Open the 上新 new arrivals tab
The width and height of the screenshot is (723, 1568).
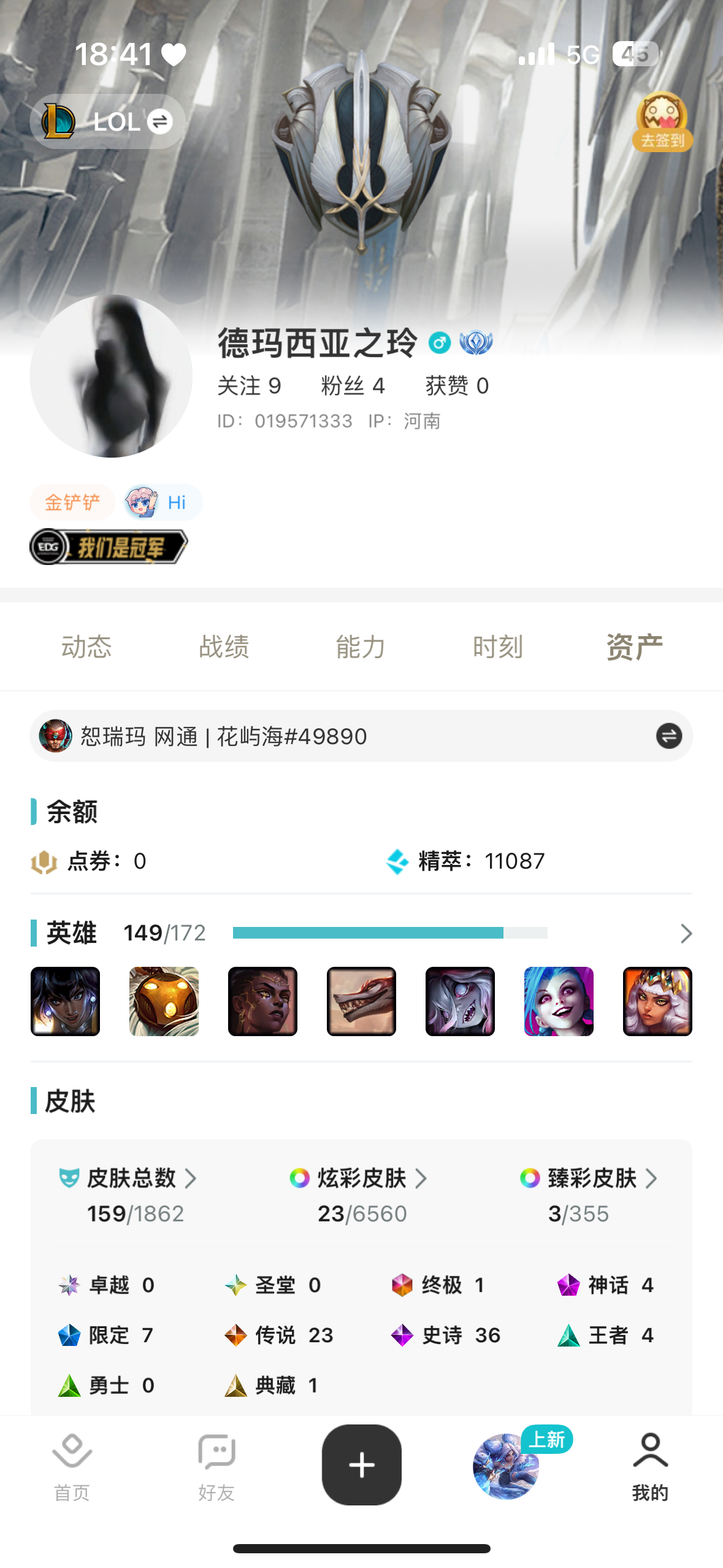[x=507, y=1466]
